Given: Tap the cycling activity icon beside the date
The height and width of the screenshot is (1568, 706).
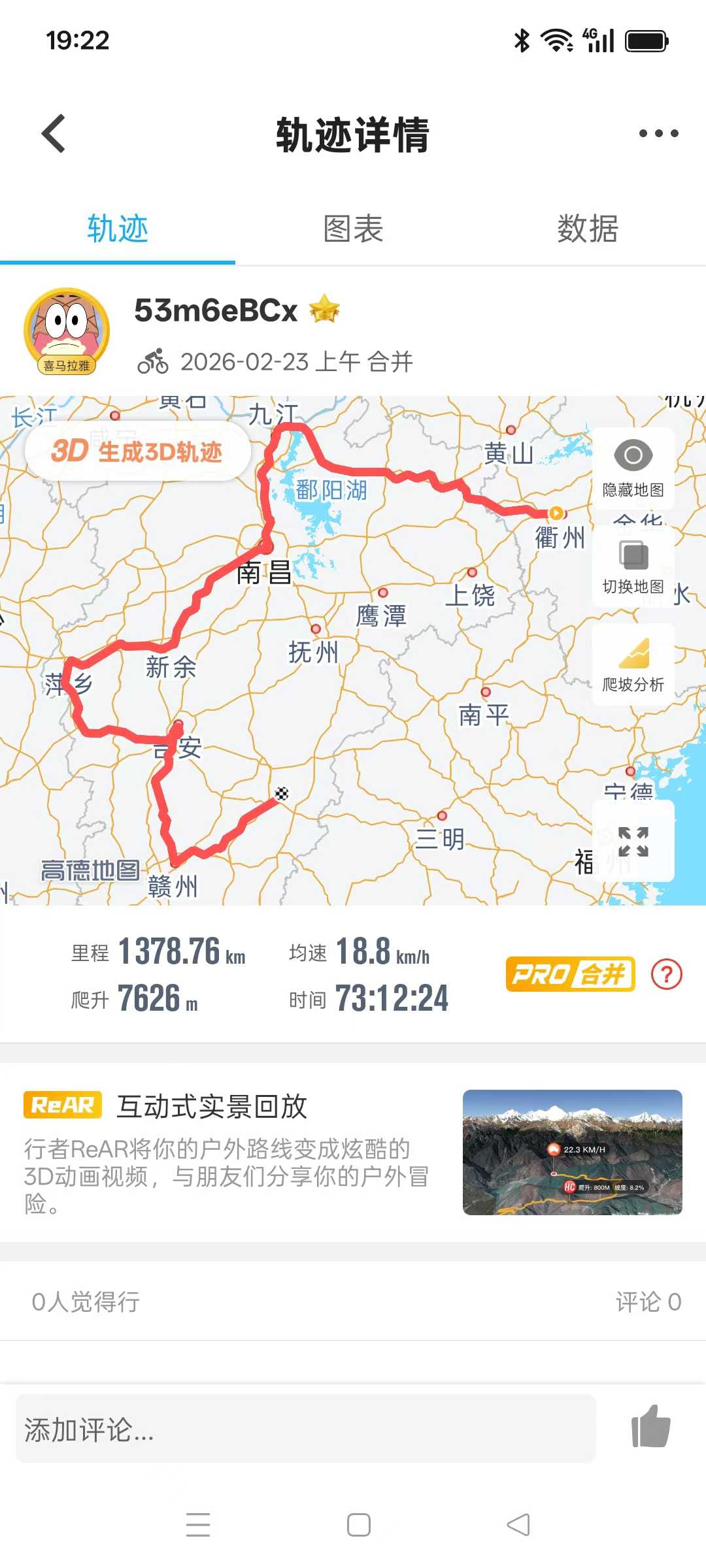Looking at the screenshot, I should coord(154,360).
